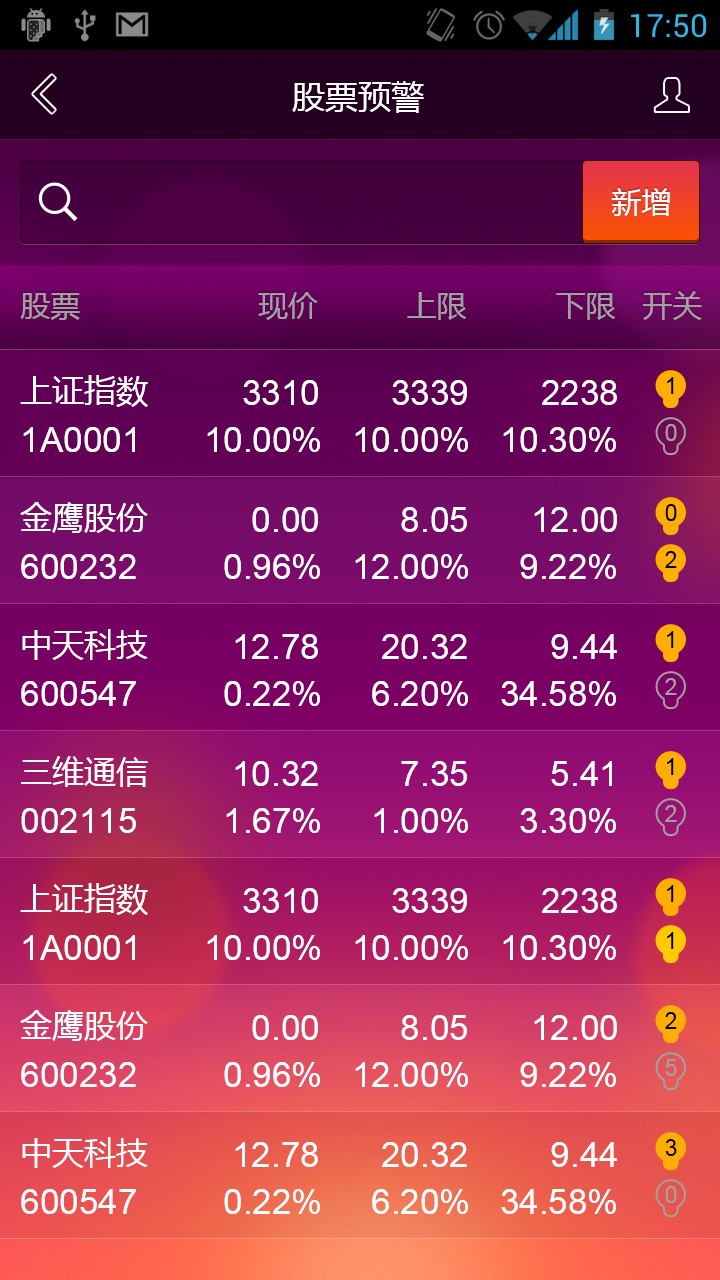Toggle the lit bulb numbered 1 for 三维通信

(670, 770)
